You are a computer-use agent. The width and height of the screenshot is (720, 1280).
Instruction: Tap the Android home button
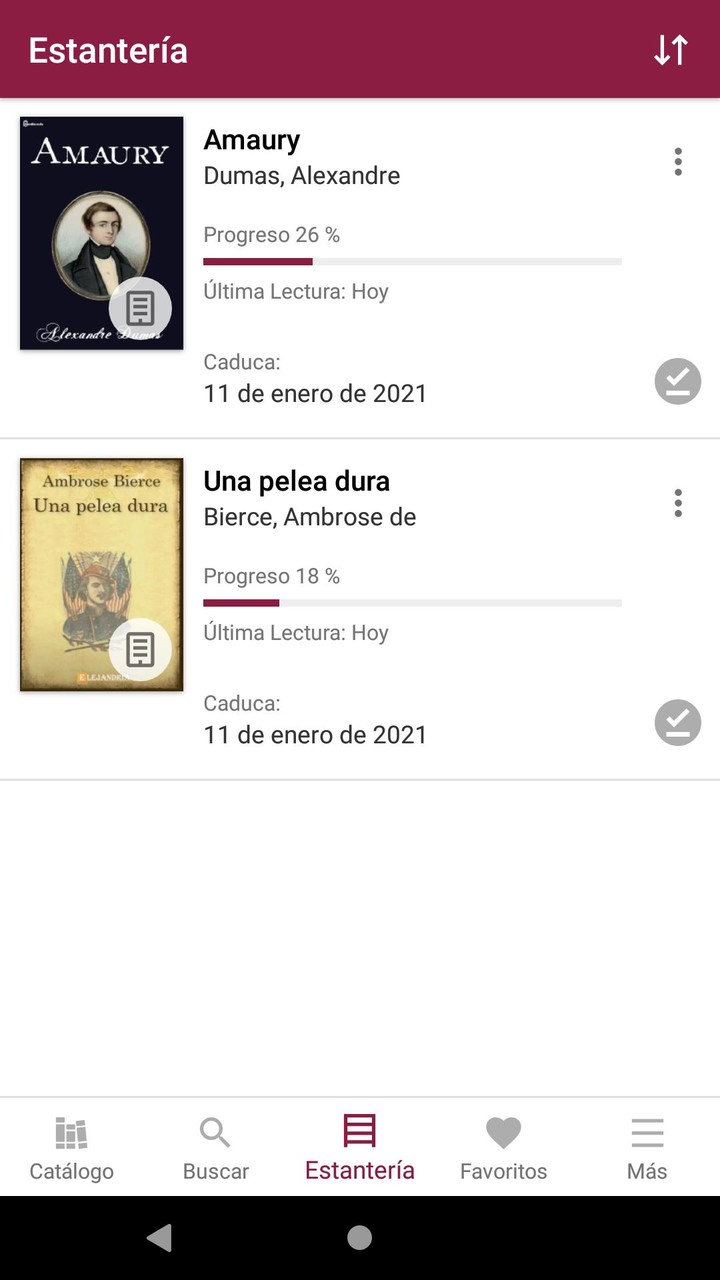[359, 1237]
